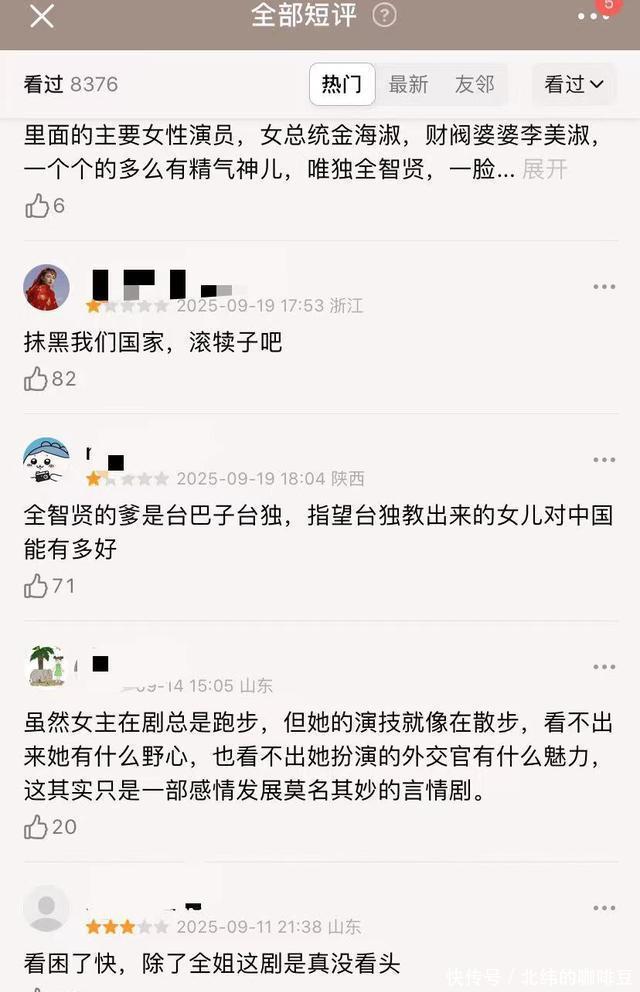Open the default gray avatar's profile
This screenshot has width=640, height=992.
click(46, 909)
